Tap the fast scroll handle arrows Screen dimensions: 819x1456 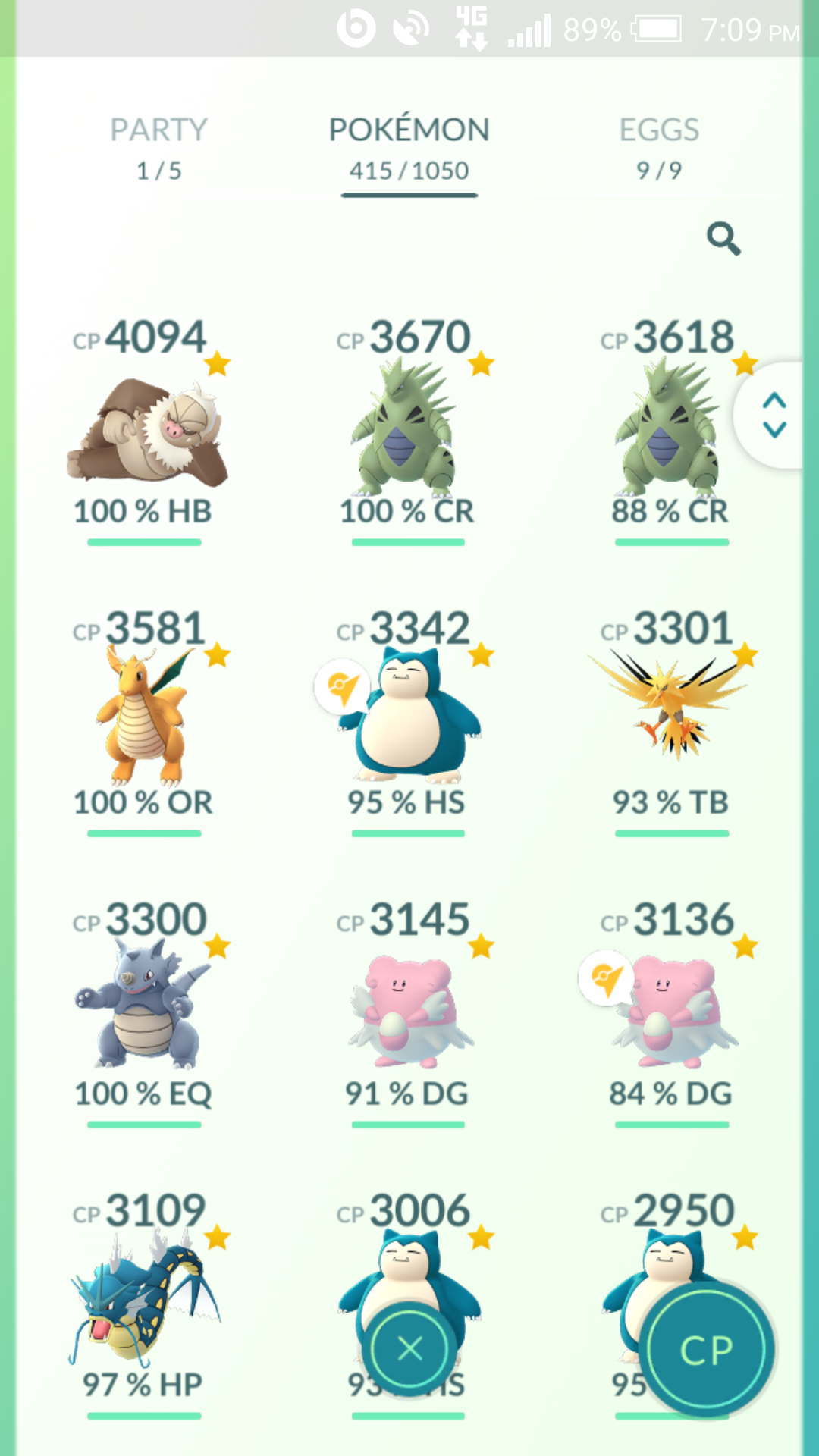click(773, 415)
